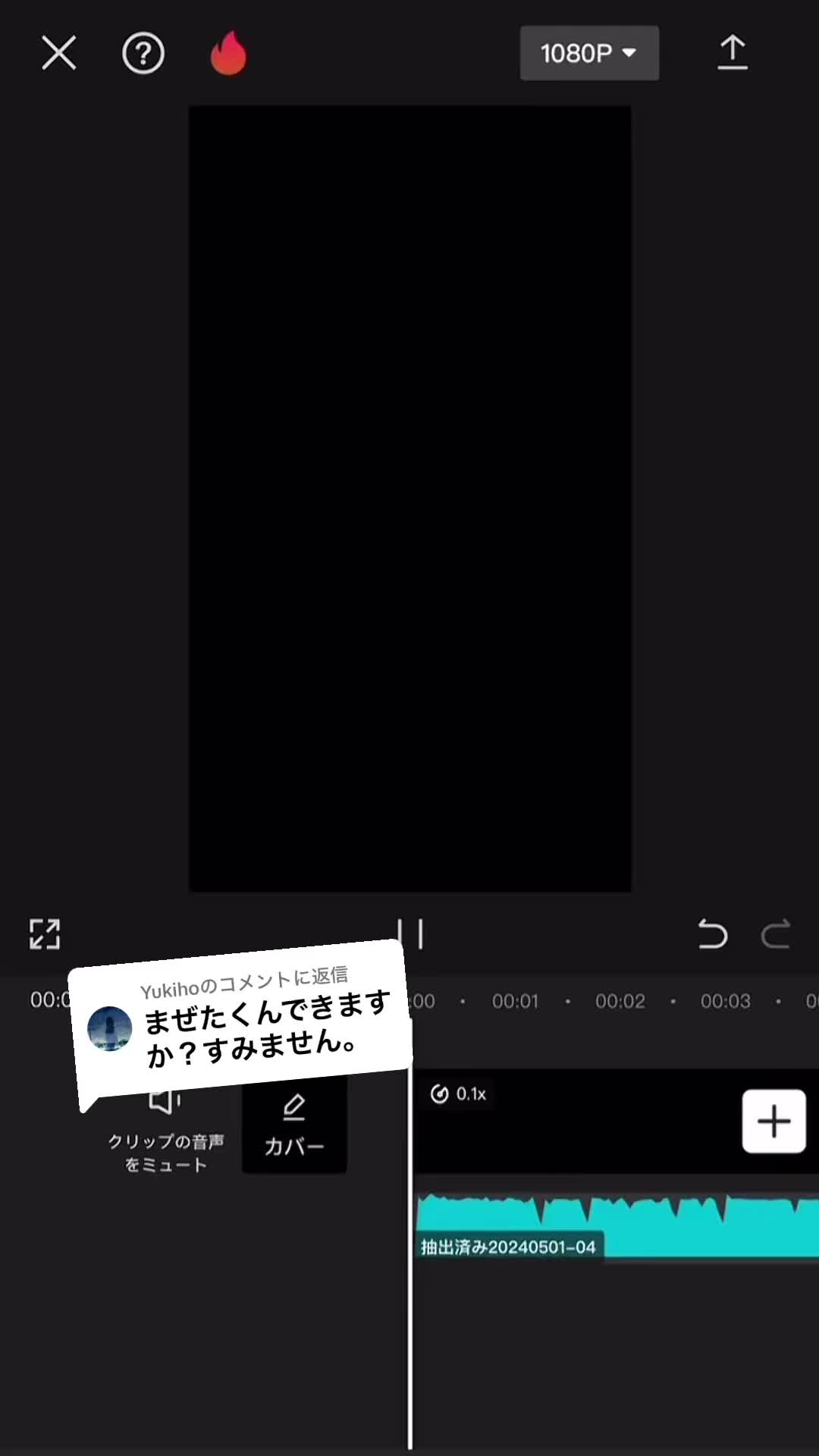This screenshot has width=819, height=1456.
Task: Close the editing project
Action: click(x=58, y=53)
